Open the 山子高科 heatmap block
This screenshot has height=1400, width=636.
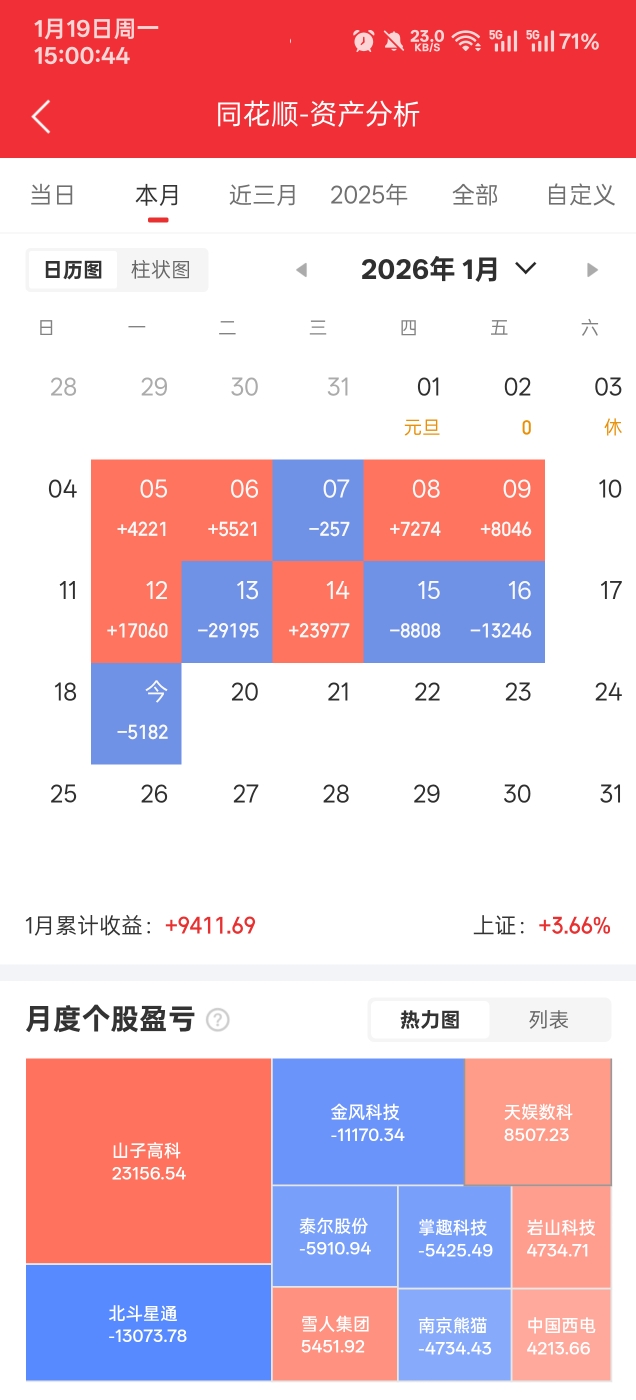pyautogui.click(x=149, y=1161)
